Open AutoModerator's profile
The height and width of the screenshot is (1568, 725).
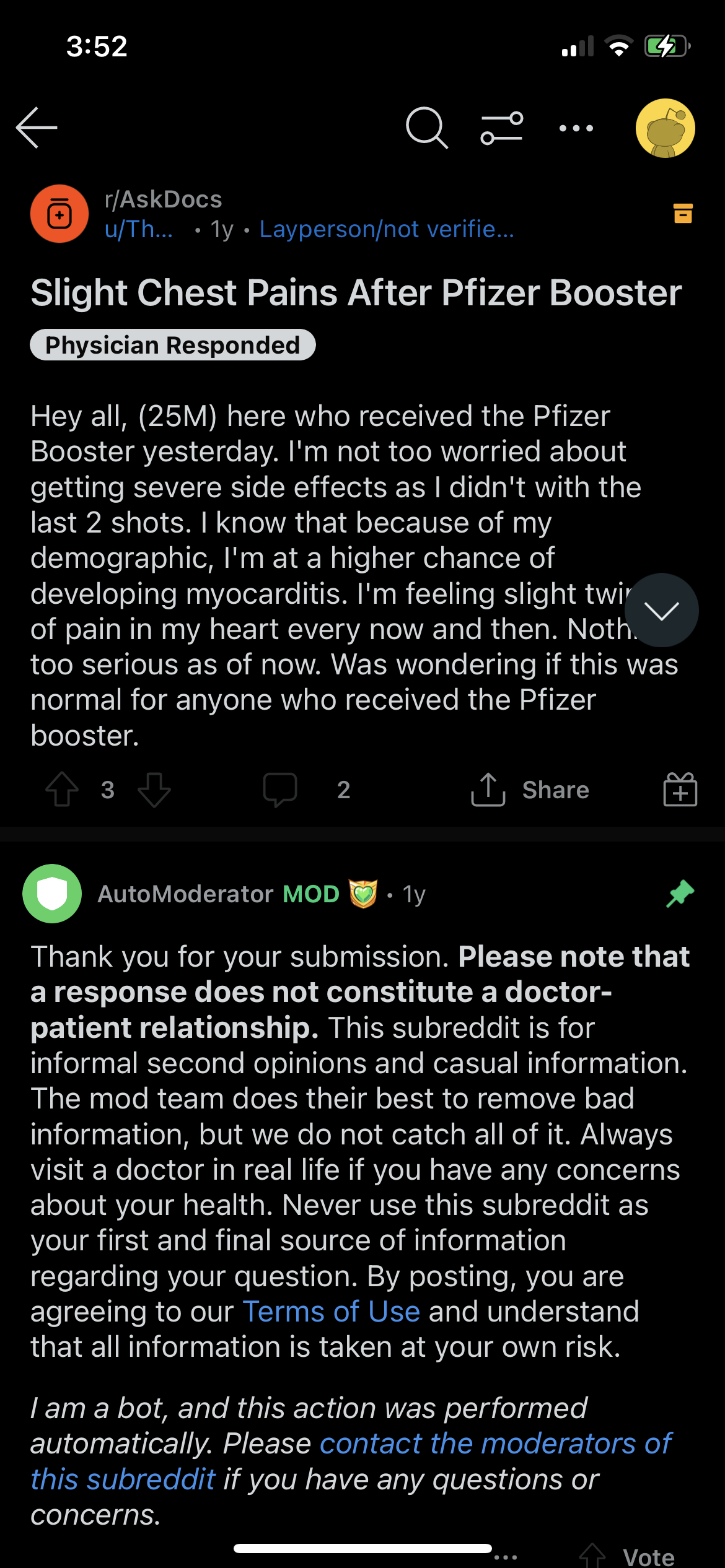coord(185,894)
